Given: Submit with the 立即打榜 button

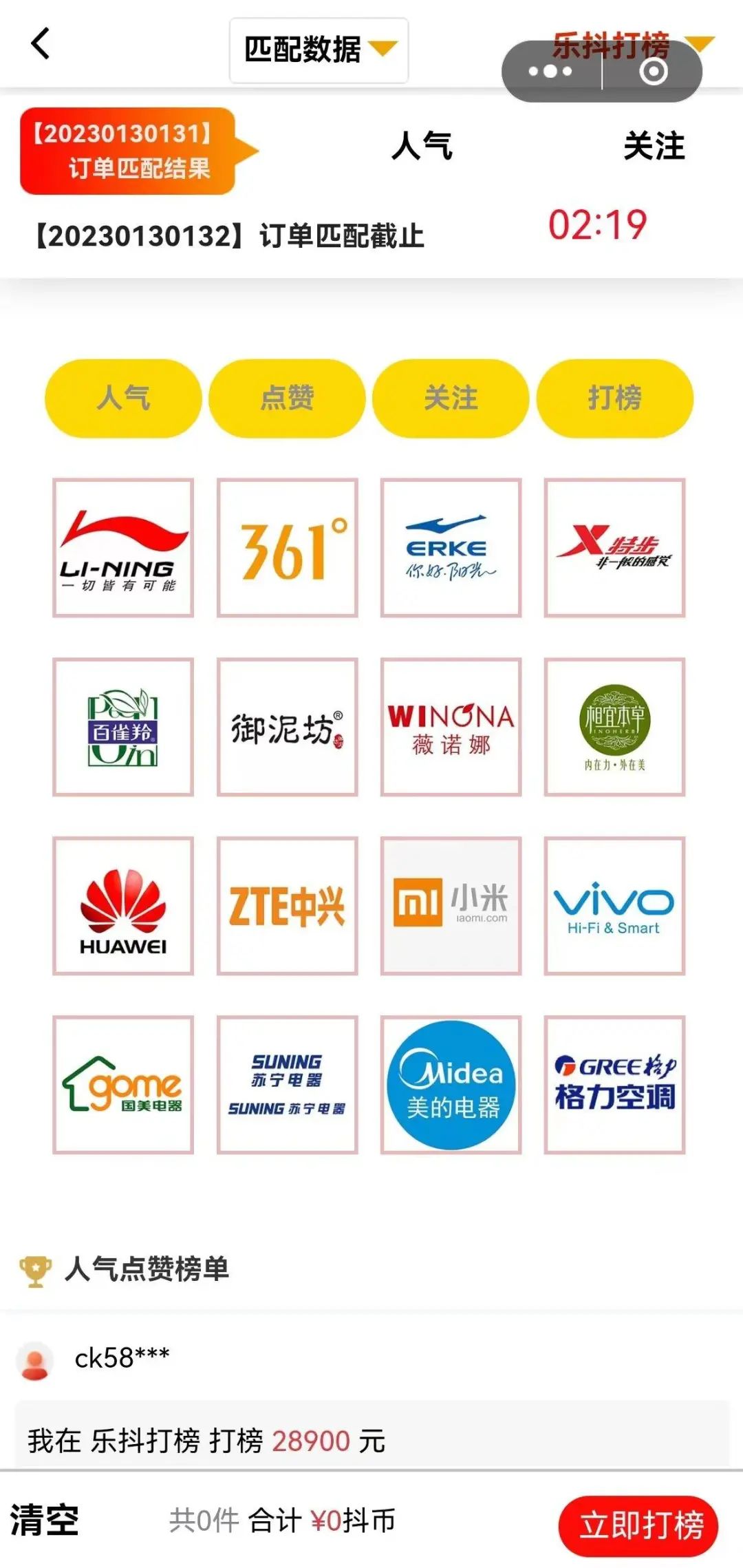Looking at the screenshot, I should click(638, 1525).
